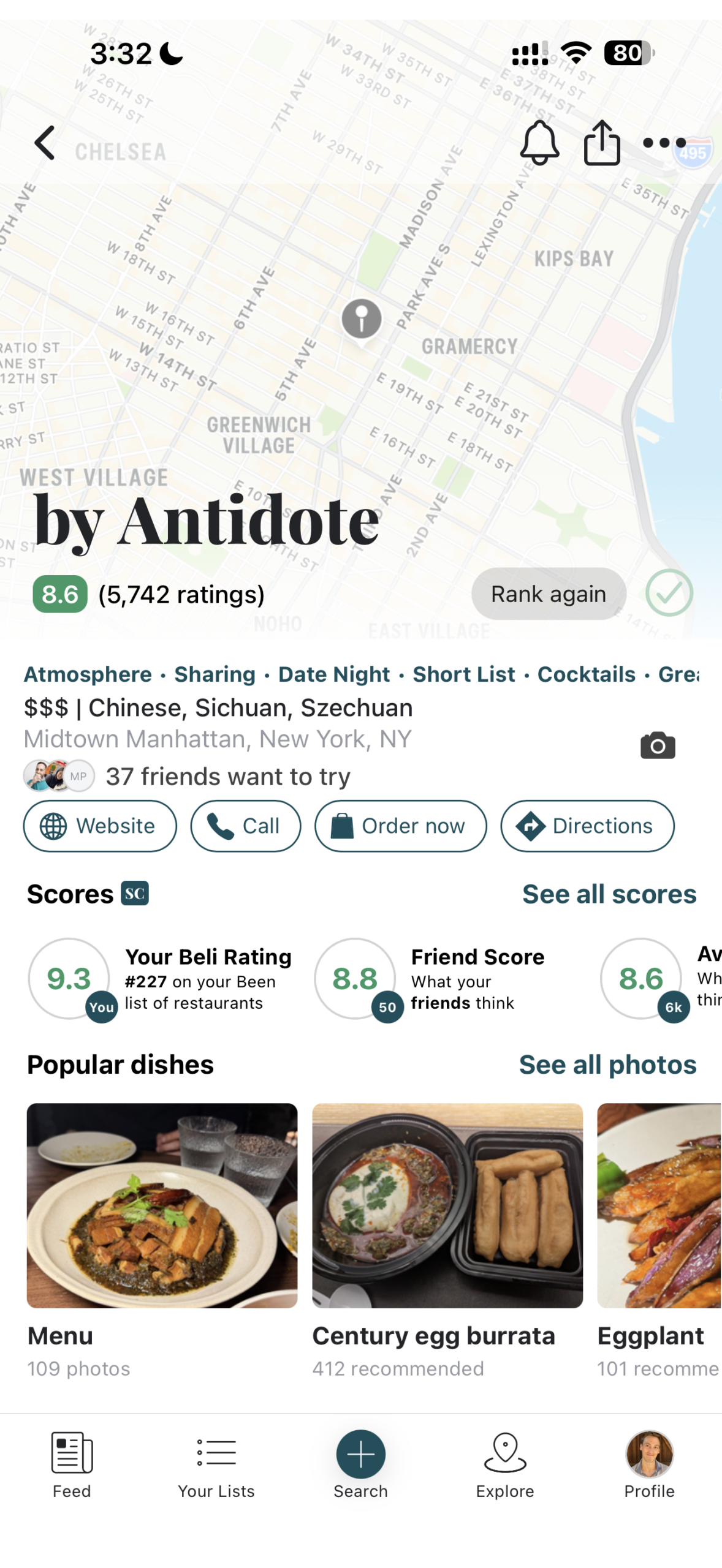Tap the Rank again button
This screenshot has width=722, height=1568.
tap(549, 594)
